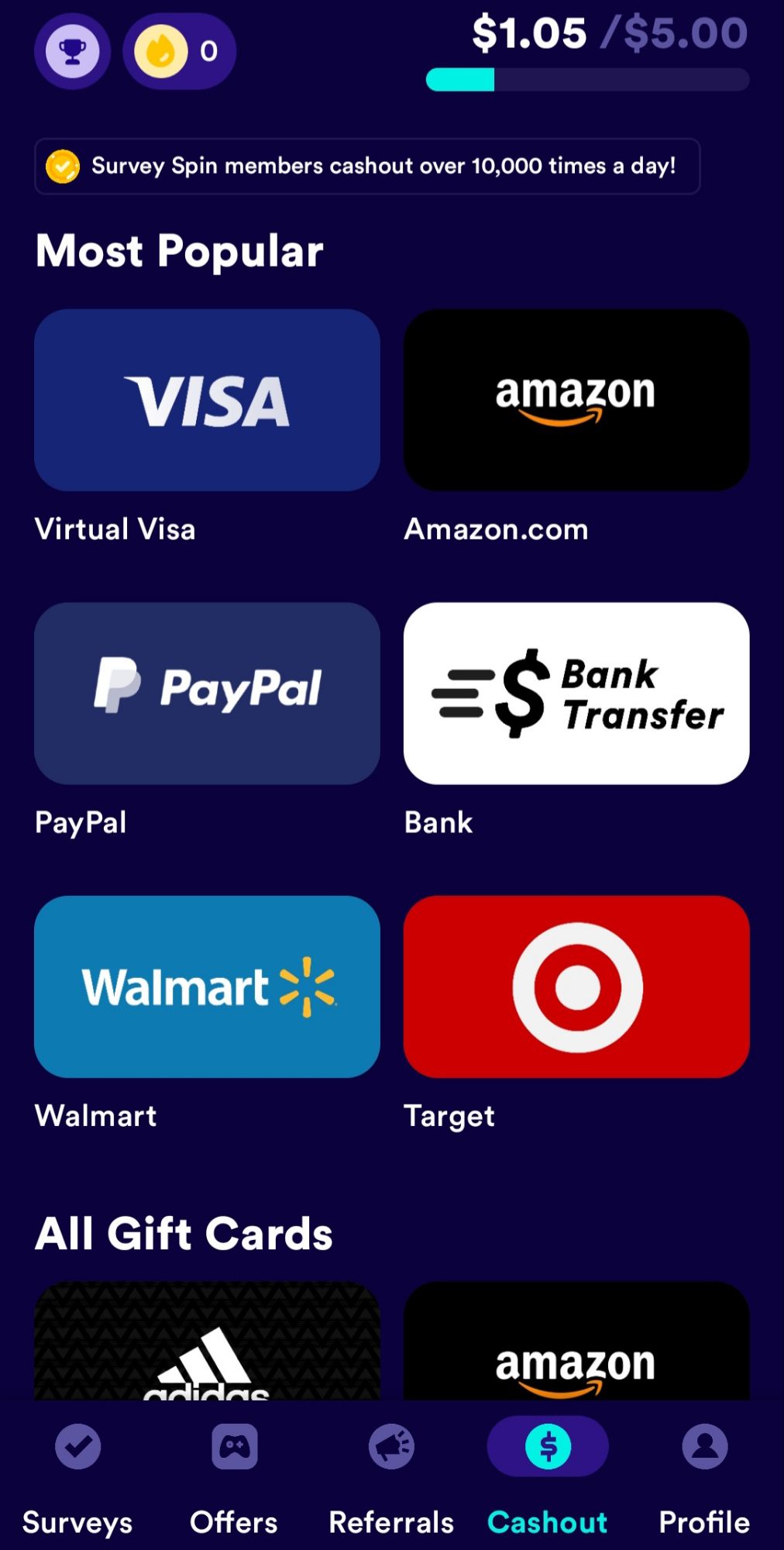The height and width of the screenshot is (1550, 784).
Task: Open the trophy leaderboard icon
Action: pos(72,51)
